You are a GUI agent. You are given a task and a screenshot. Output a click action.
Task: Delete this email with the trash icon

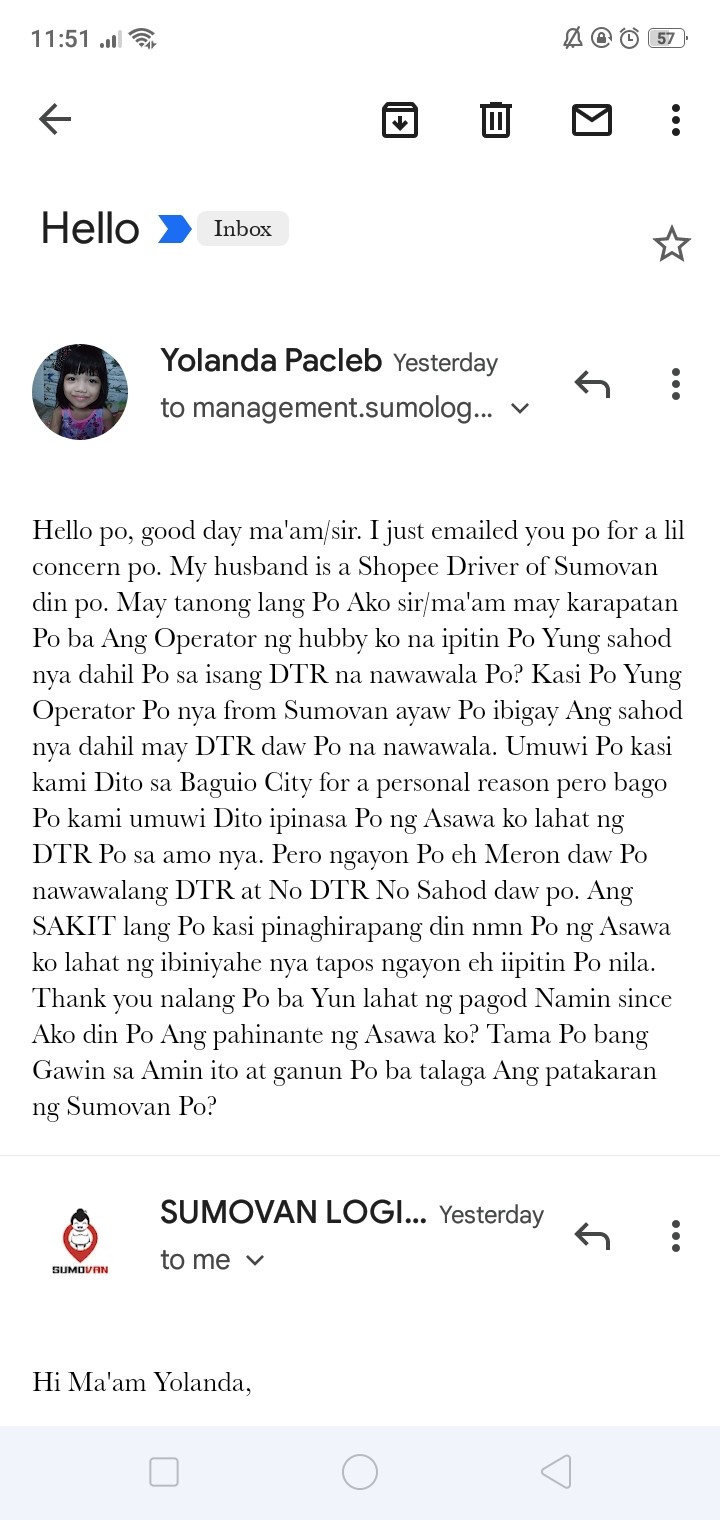coord(496,120)
